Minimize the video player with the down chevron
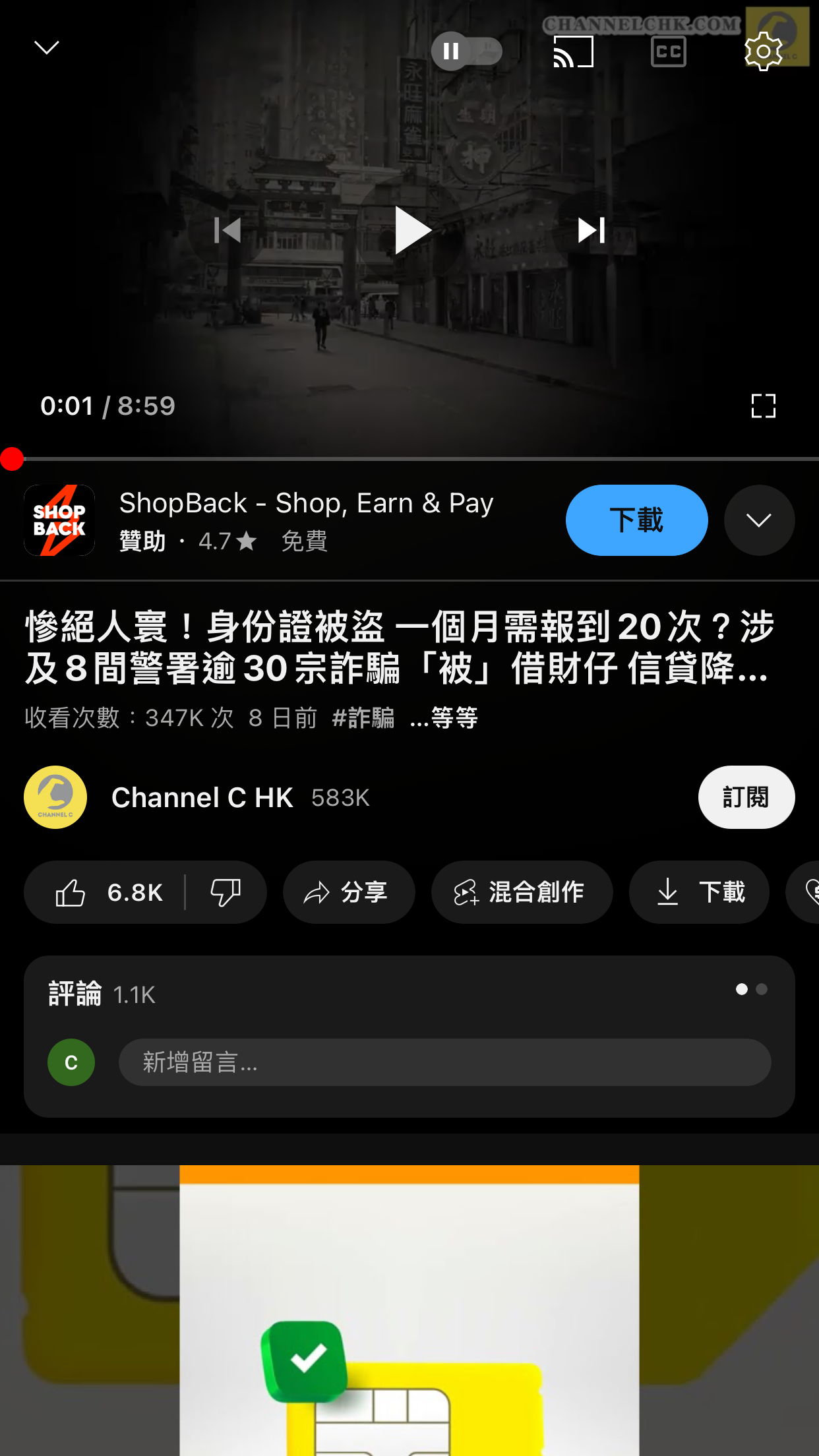 (46, 47)
